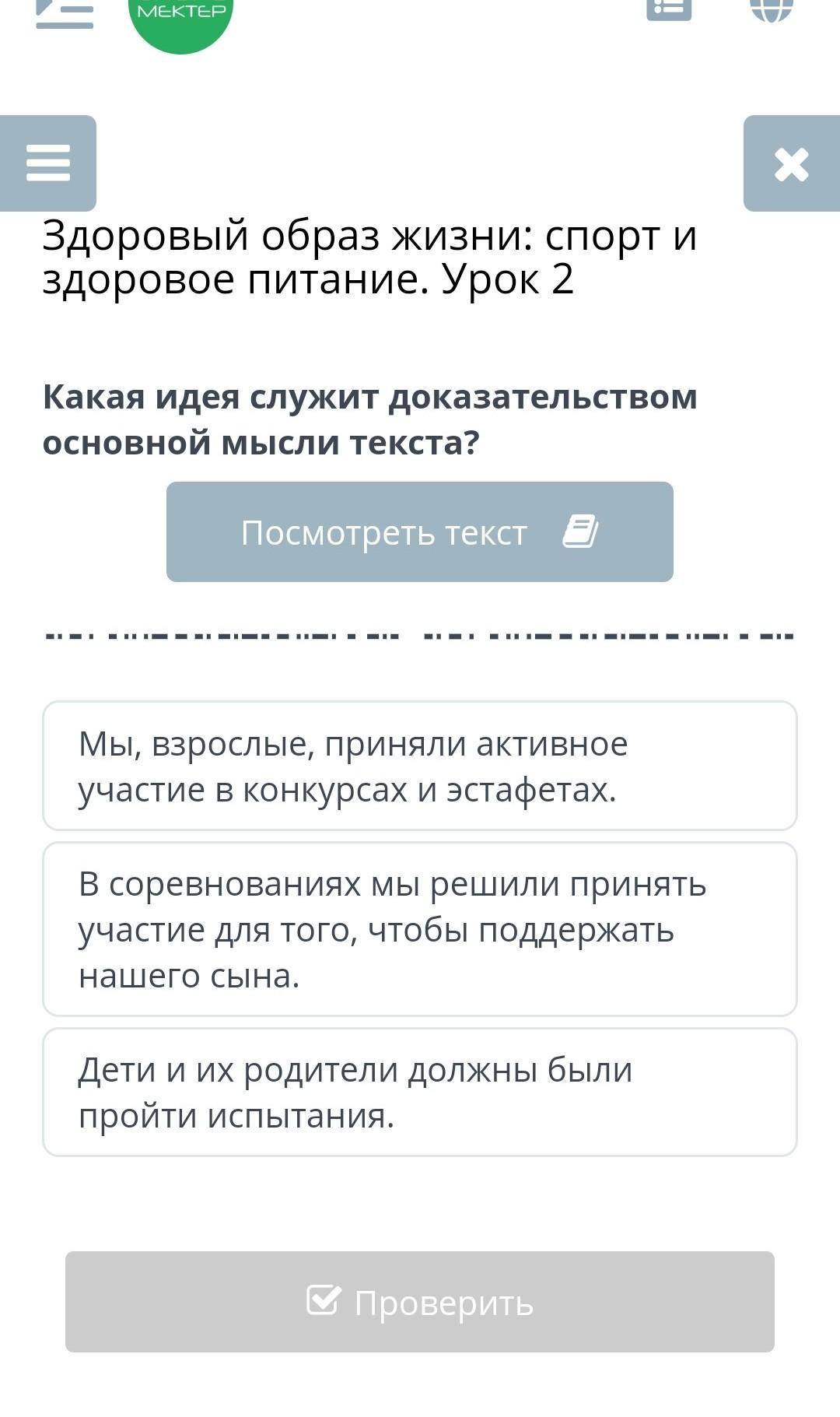840x1417 pixels.
Task: Open the list icon in top bar
Action: [x=669, y=8]
